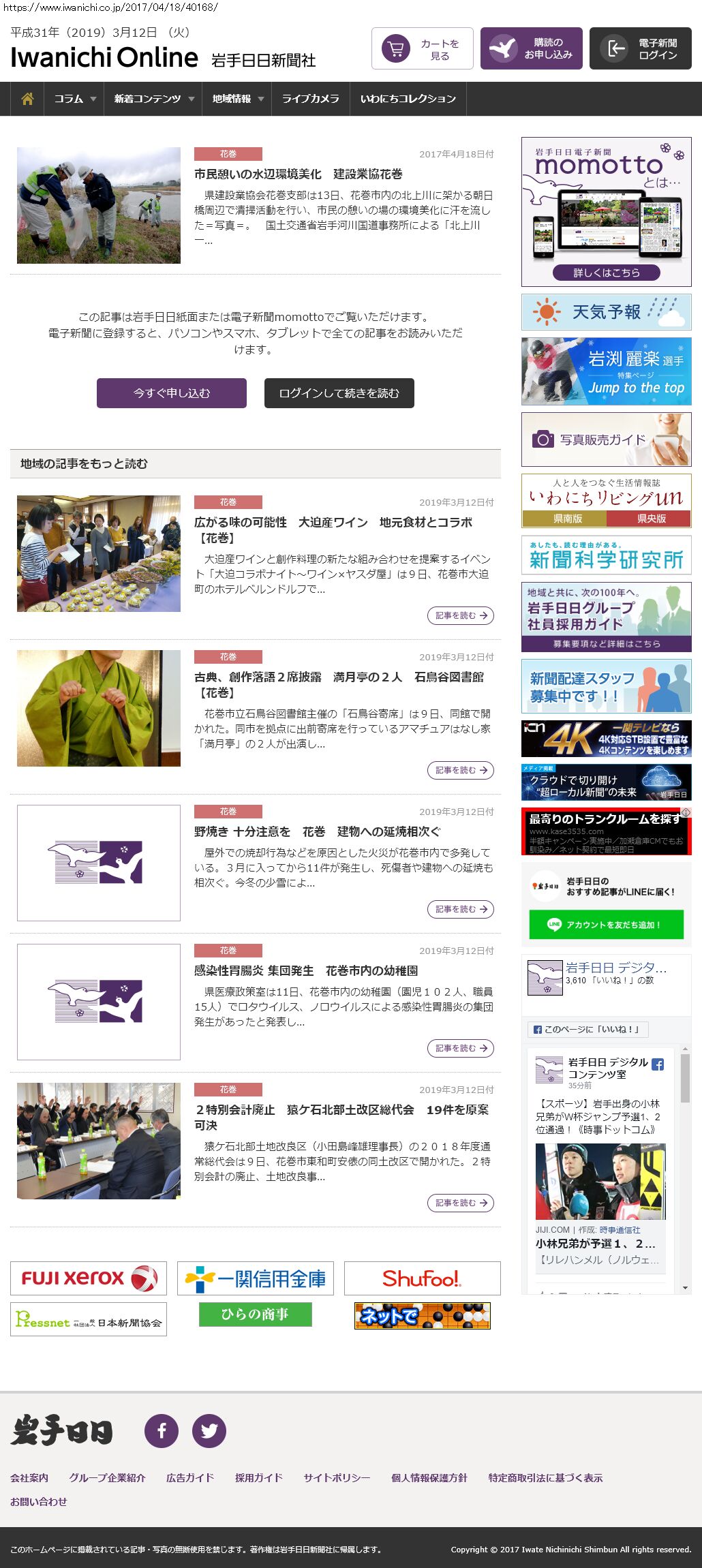The height and width of the screenshot is (1568, 702).
Task: Tap momotto 詳しくはこちら button
Action: 606,273
